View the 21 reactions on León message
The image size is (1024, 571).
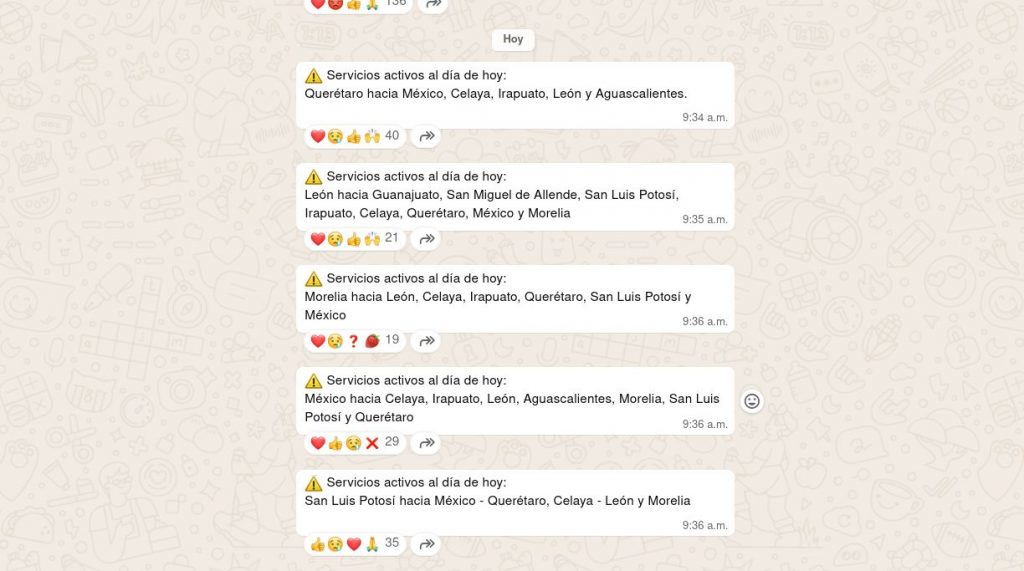tap(355, 239)
